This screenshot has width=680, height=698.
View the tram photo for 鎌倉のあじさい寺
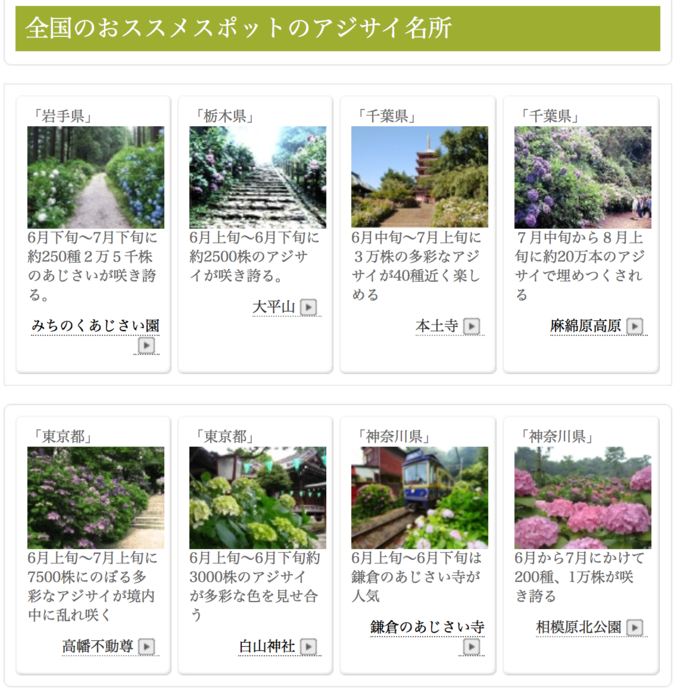(420, 497)
